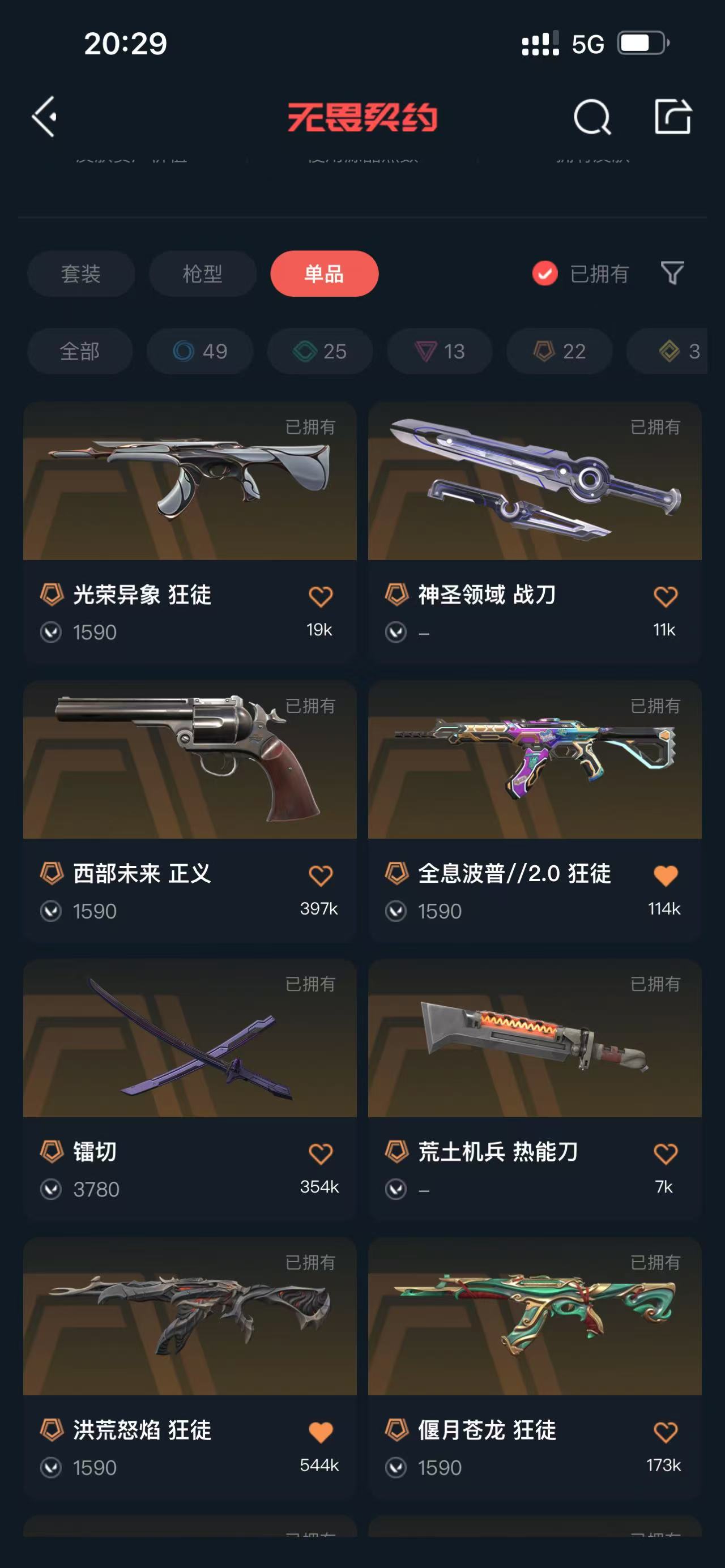This screenshot has width=725, height=1568.
Task: Open the search magnifier icon
Action: [592, 116]
